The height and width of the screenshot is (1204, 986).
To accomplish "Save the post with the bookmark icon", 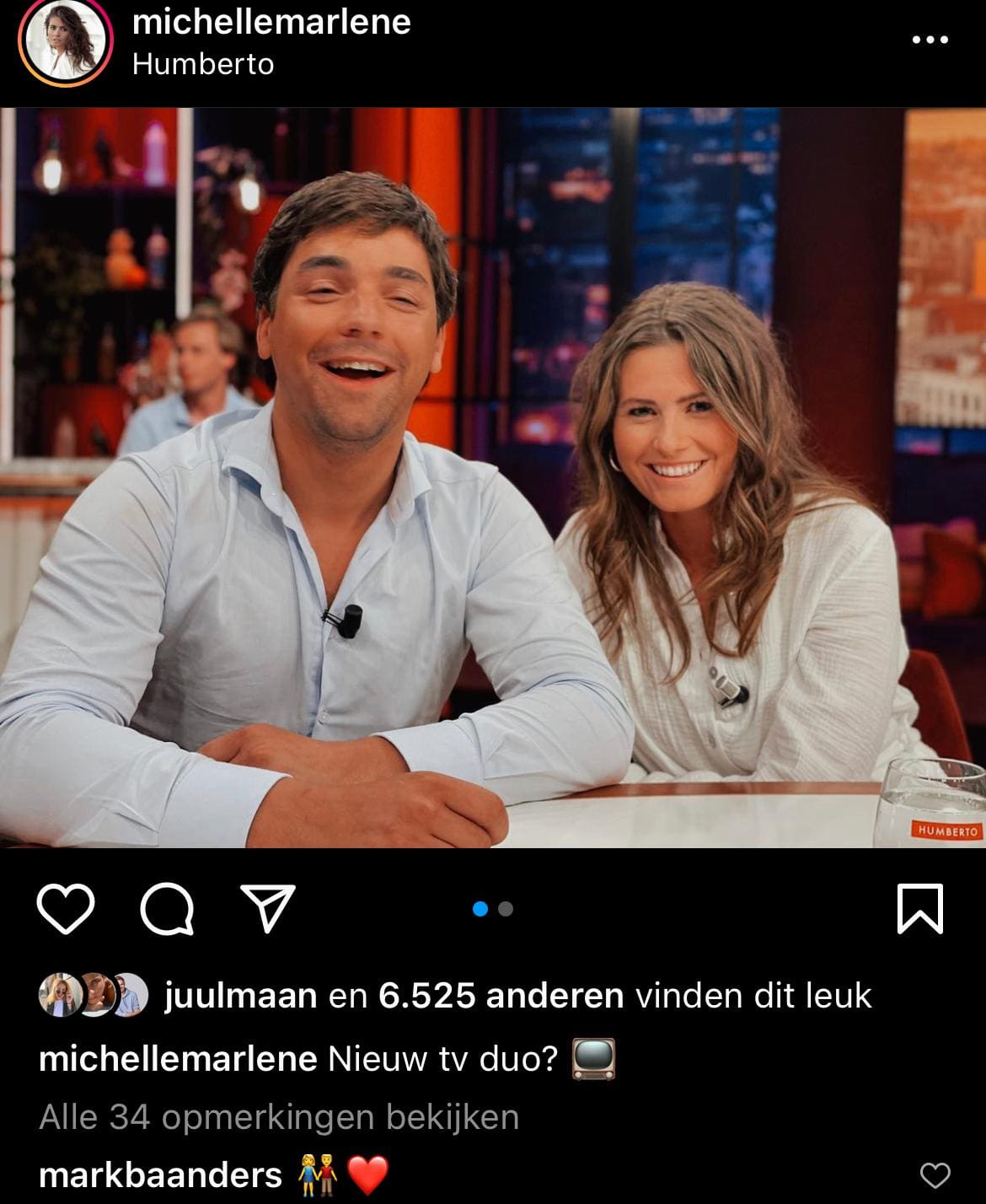I will coord(919,909).
